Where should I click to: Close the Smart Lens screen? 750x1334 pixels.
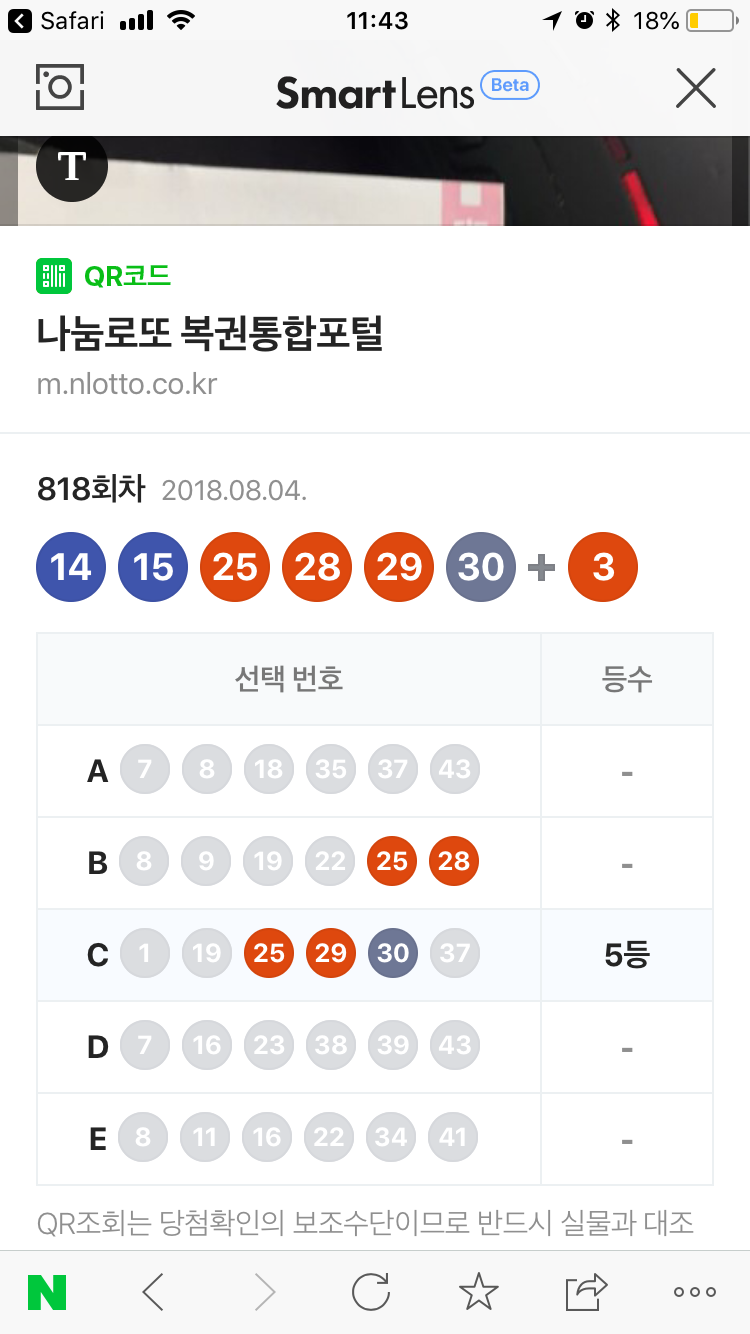coord(695,88)
